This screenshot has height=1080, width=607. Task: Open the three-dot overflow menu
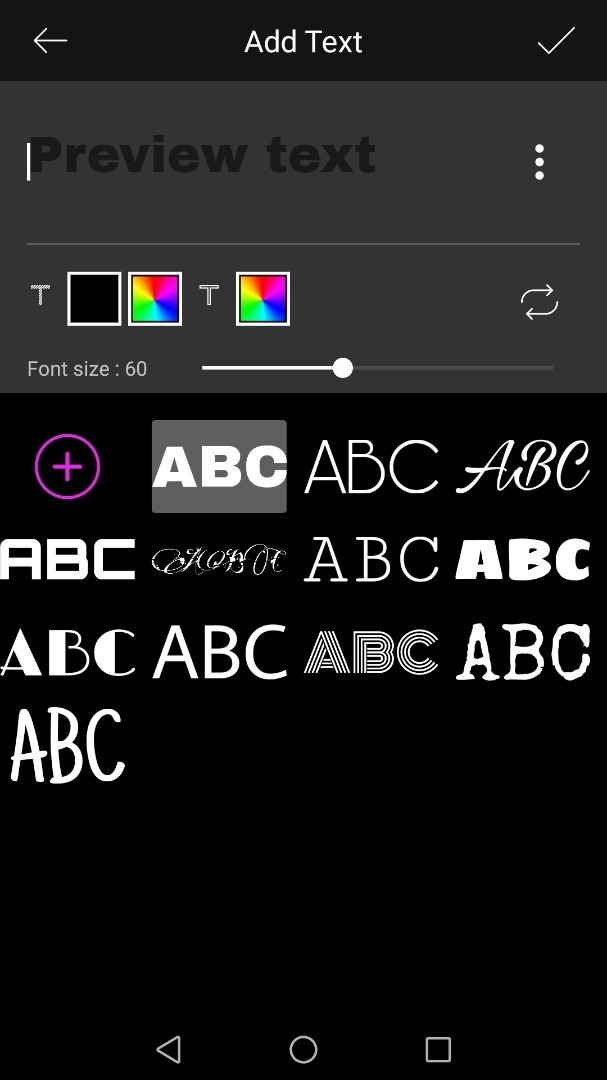tap(539, 163)
